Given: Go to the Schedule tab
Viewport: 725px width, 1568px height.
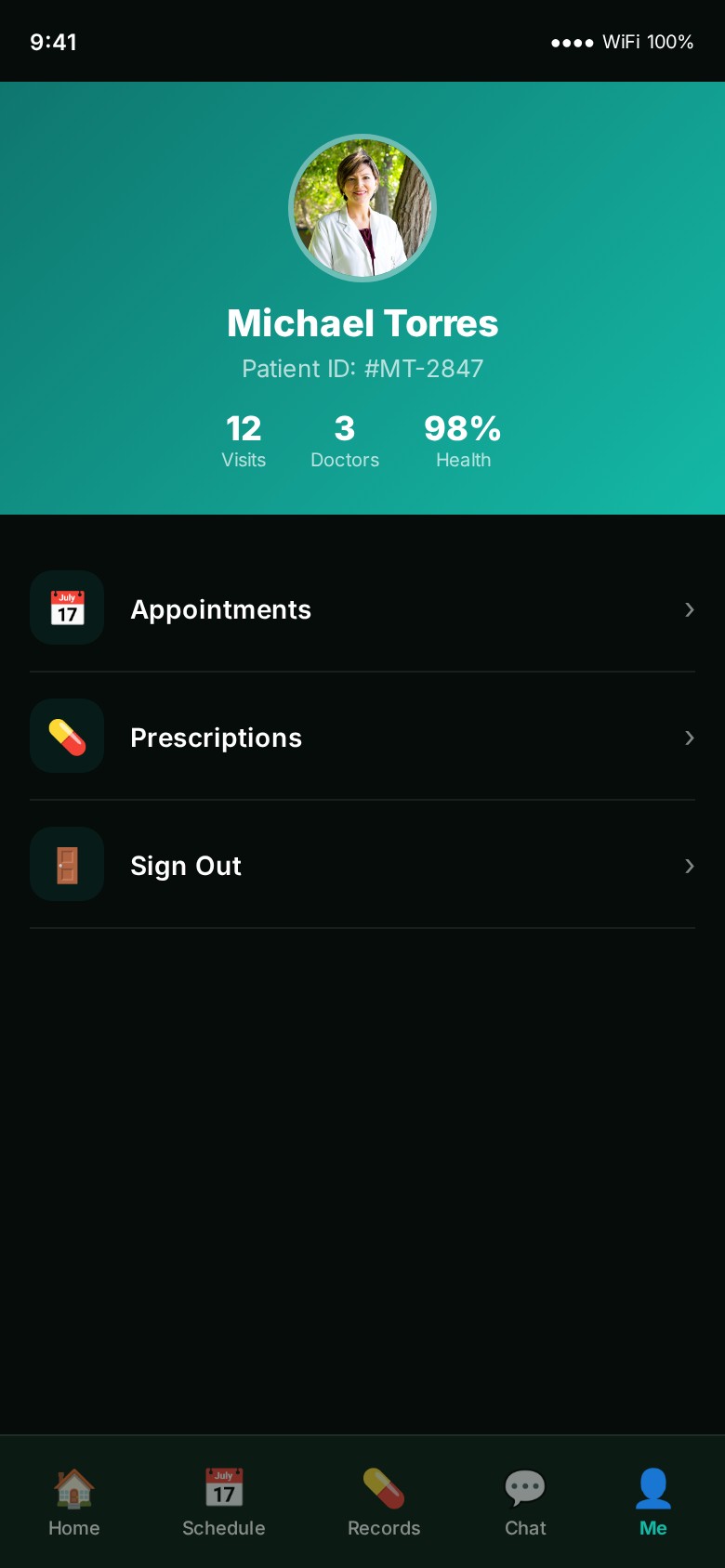Looking at the screenshot, I should point(224,1502).
